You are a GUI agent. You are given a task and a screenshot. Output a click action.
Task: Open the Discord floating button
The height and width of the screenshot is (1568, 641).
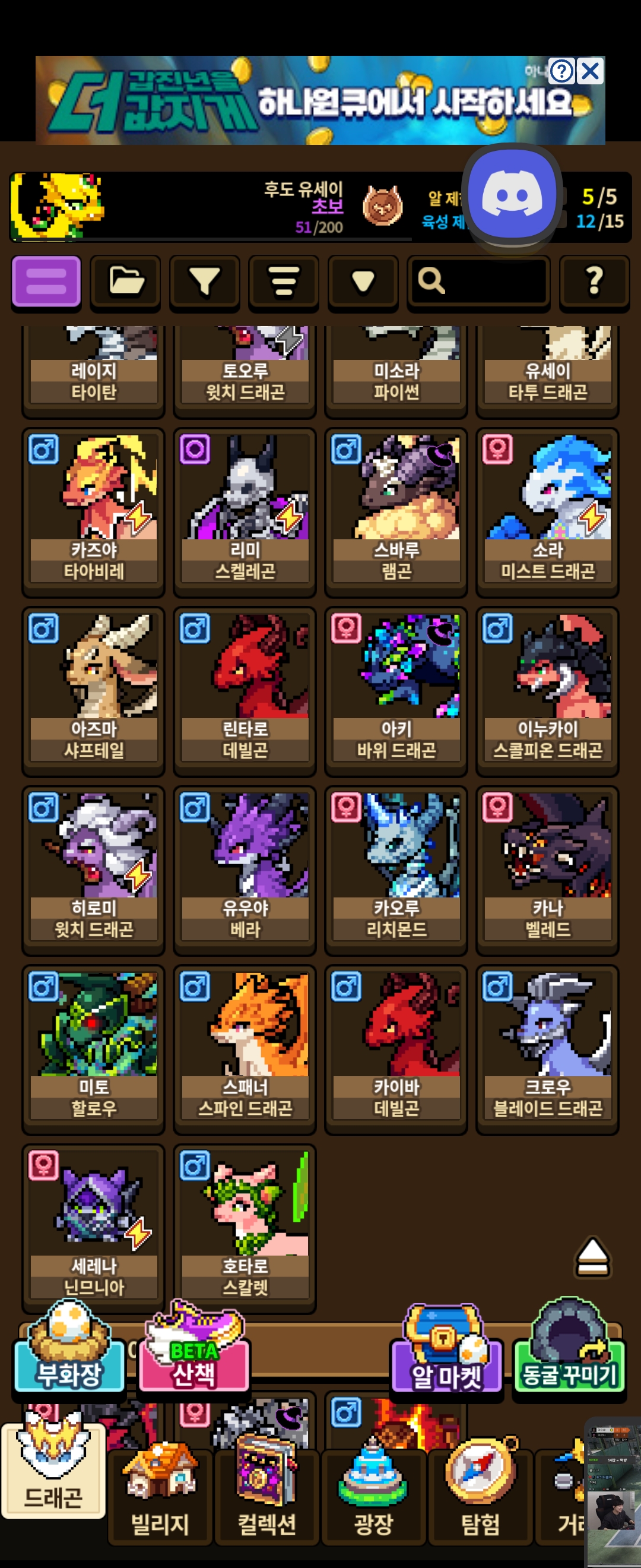tap(512, 195)
